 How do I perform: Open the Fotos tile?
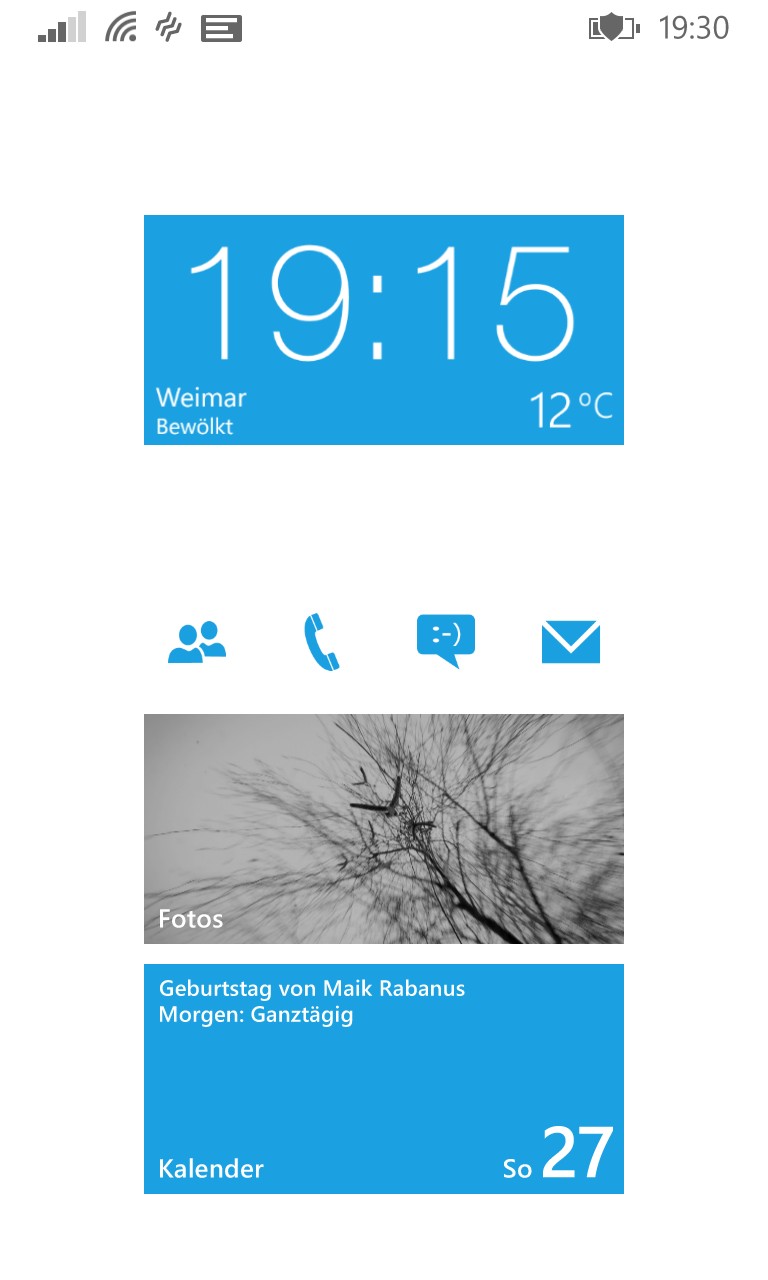click(384, 829)
